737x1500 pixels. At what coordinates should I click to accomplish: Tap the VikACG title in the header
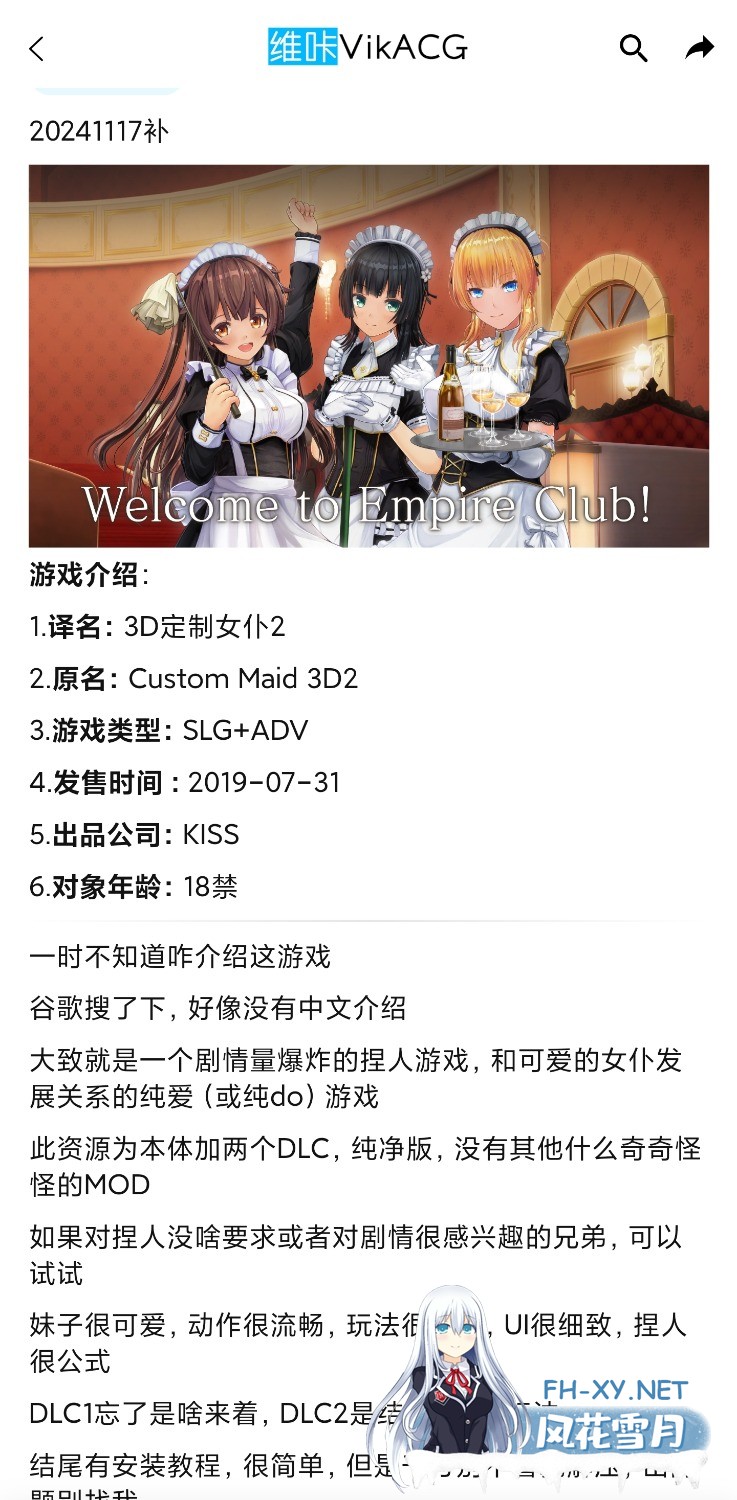367,47
